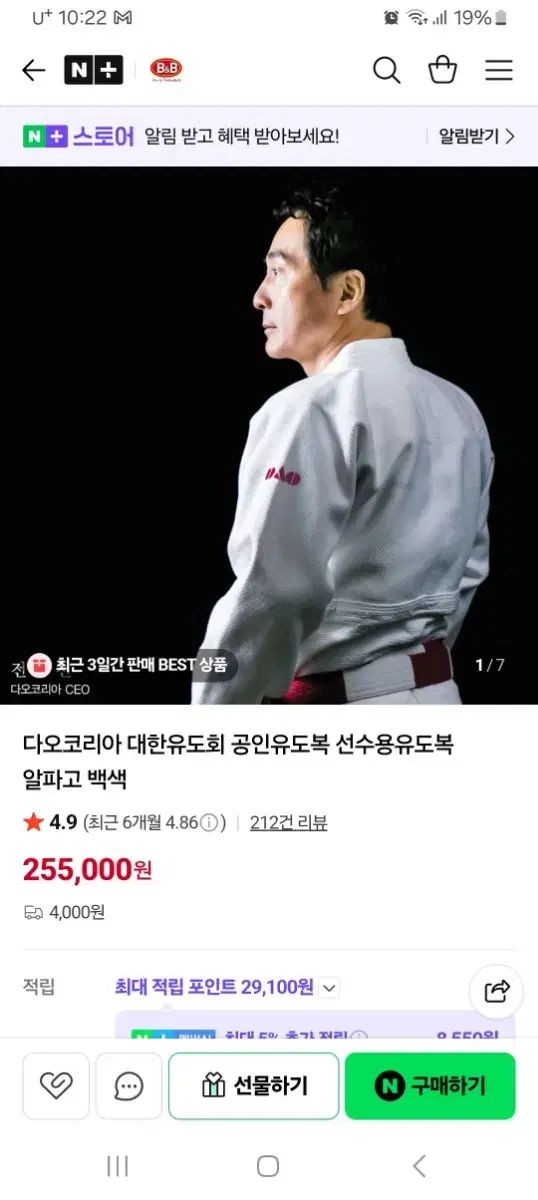Open the B&B shop home logo

click(166, 69)
